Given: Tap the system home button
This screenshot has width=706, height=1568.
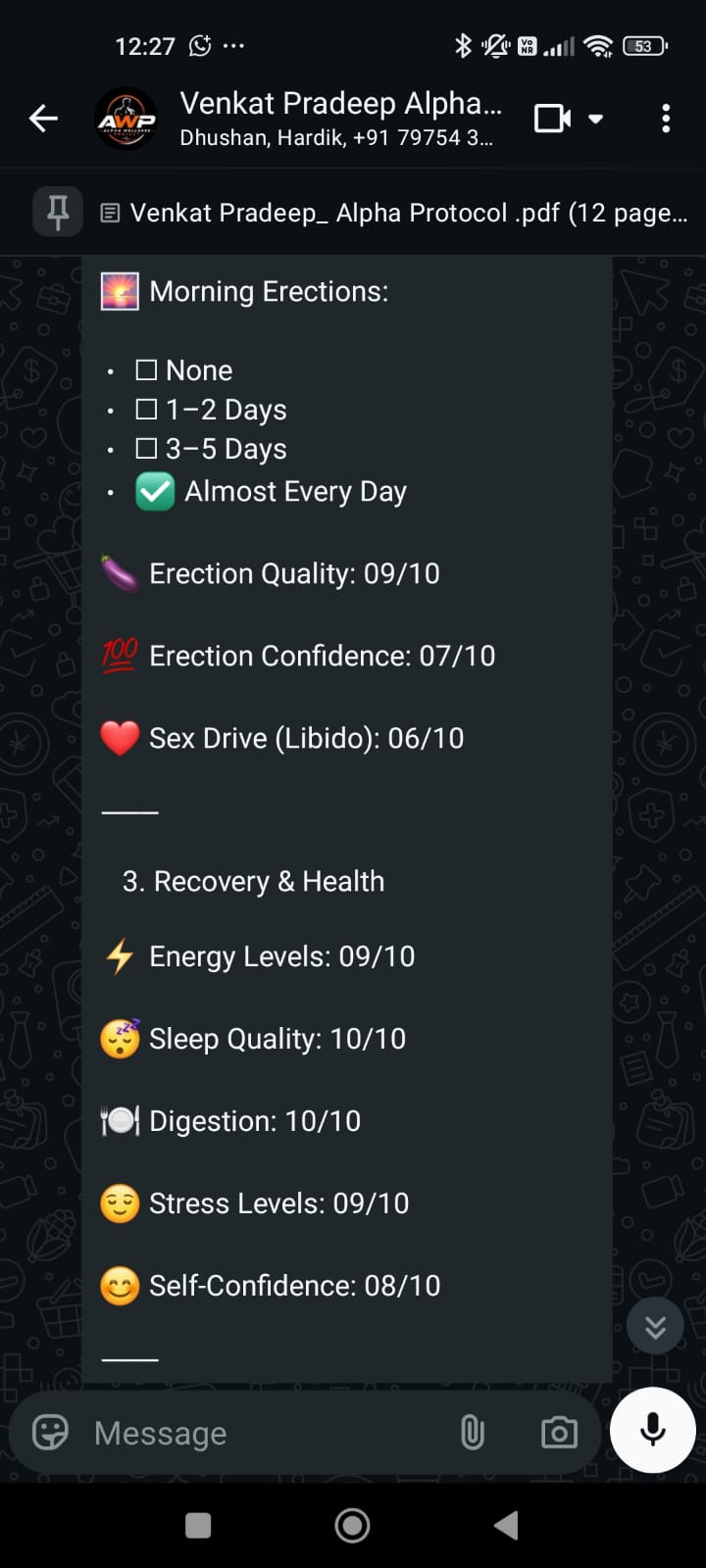Looking at the screenshot, I should pos(352,1525).
